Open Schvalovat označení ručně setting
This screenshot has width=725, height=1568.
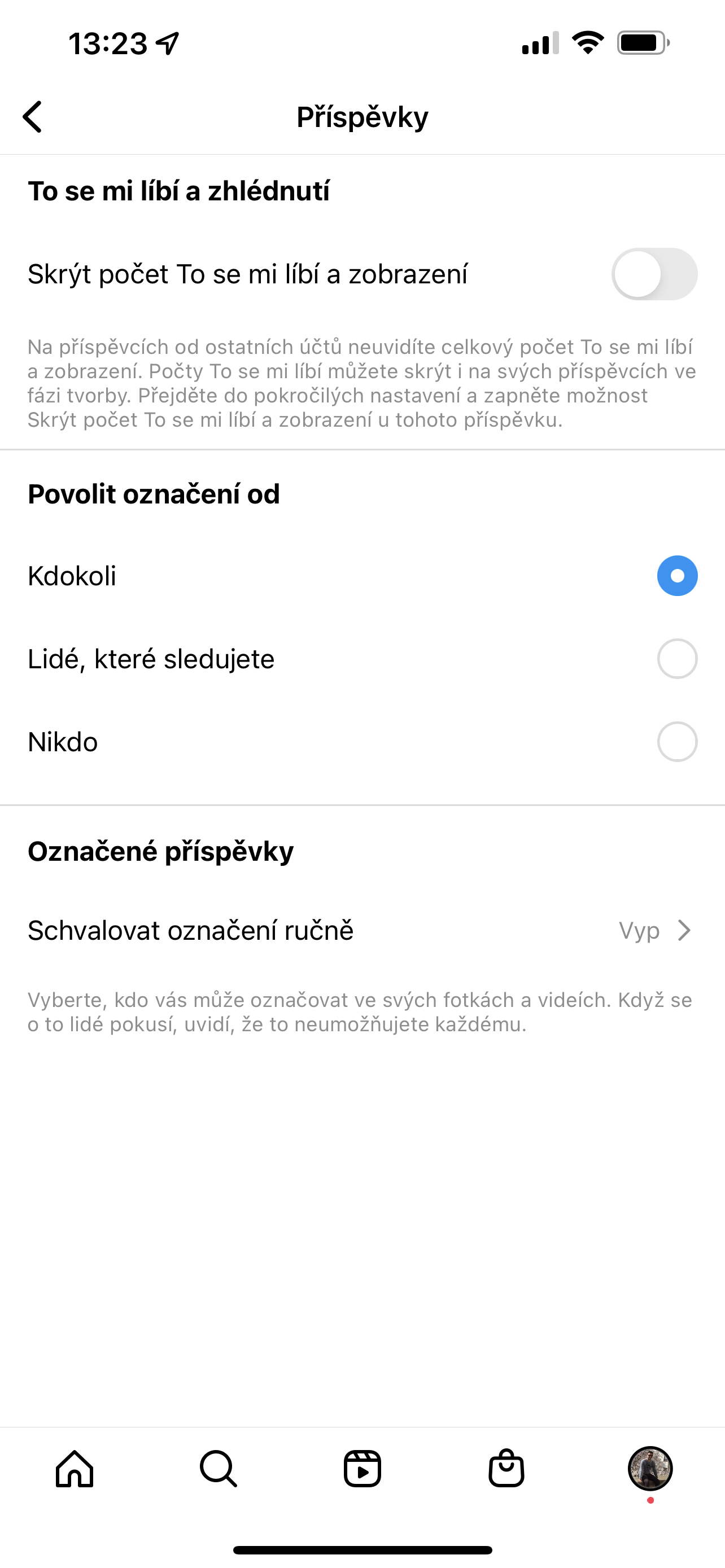(x=362, y=931)
